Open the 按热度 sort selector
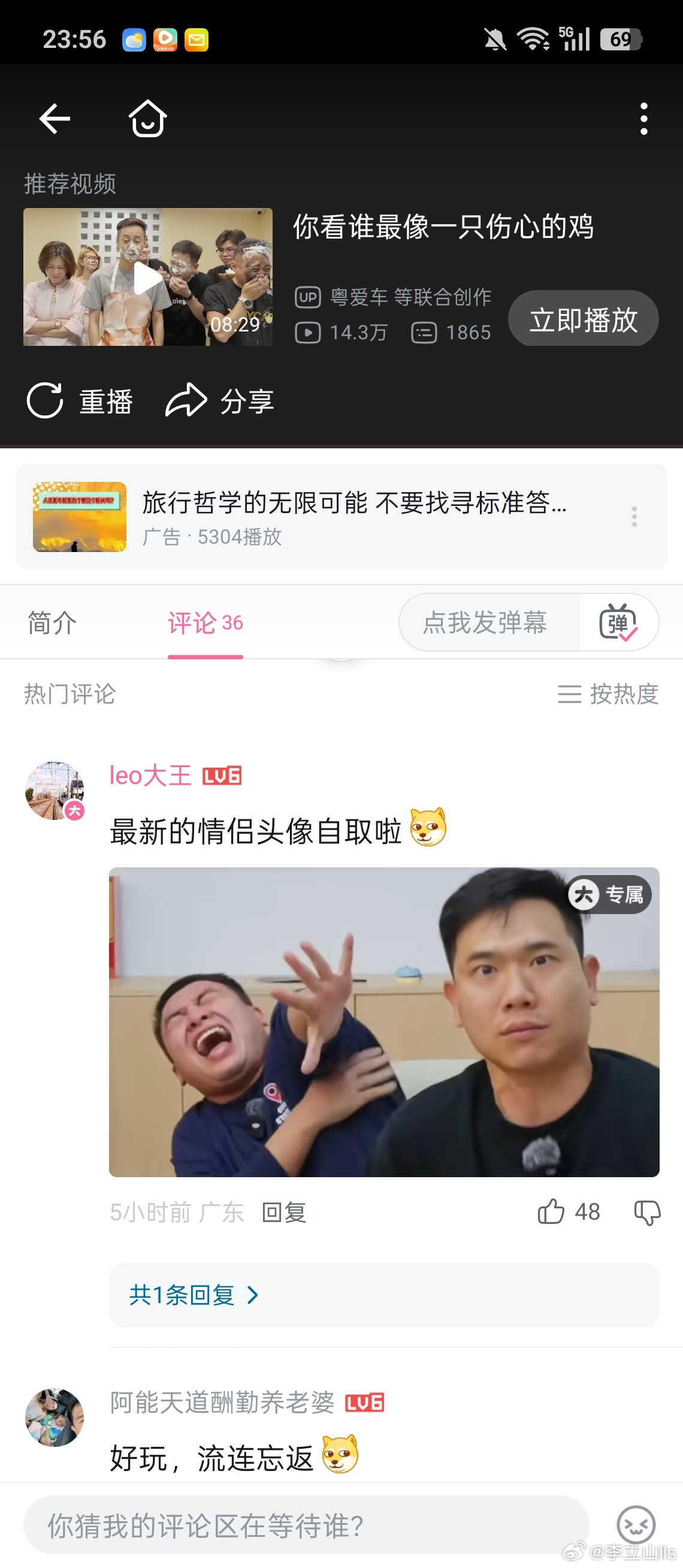This screenshot has height=1568, width=683. (609, 696)
